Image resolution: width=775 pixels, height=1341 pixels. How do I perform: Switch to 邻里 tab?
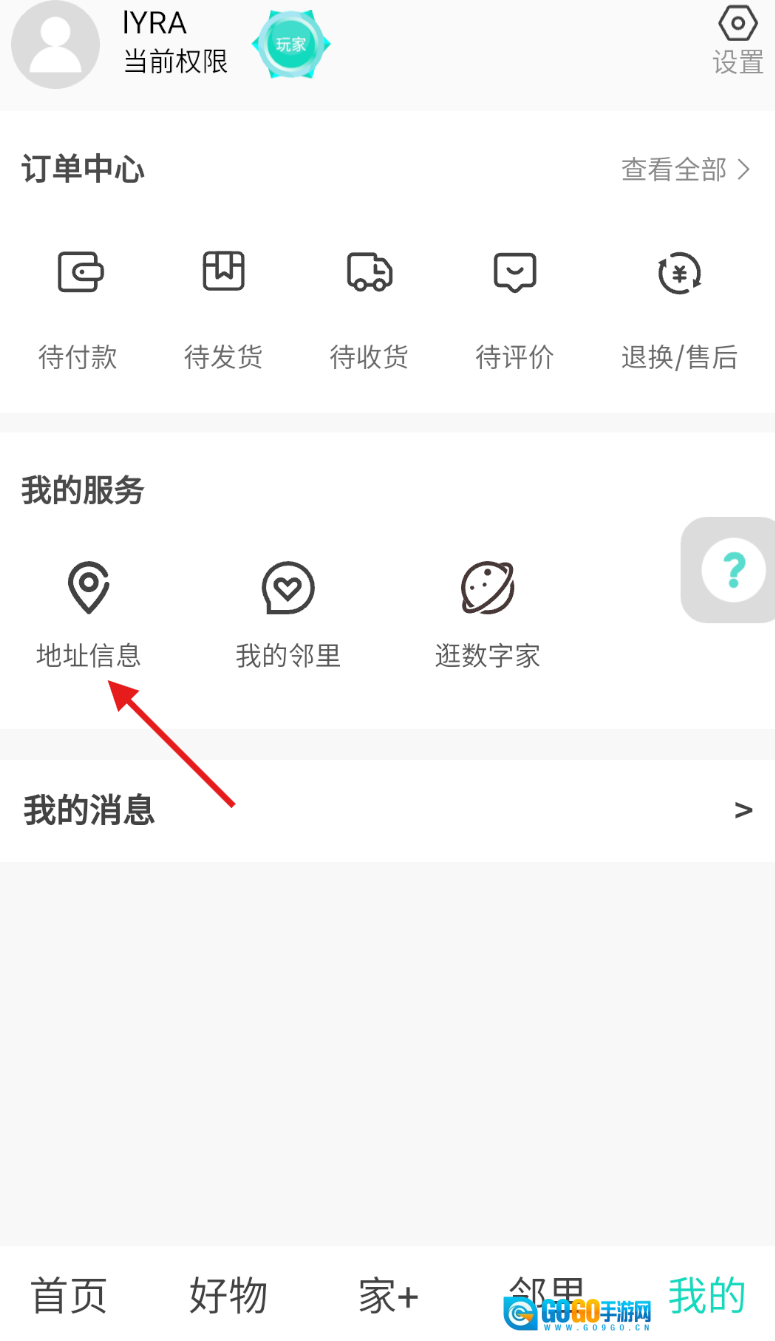coord(546,1290)
